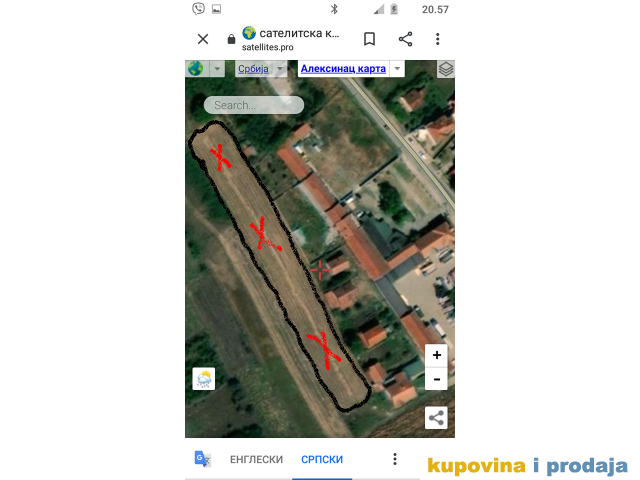Close the browser tab with X
The image size is (640, 480).
click(203, 39)
